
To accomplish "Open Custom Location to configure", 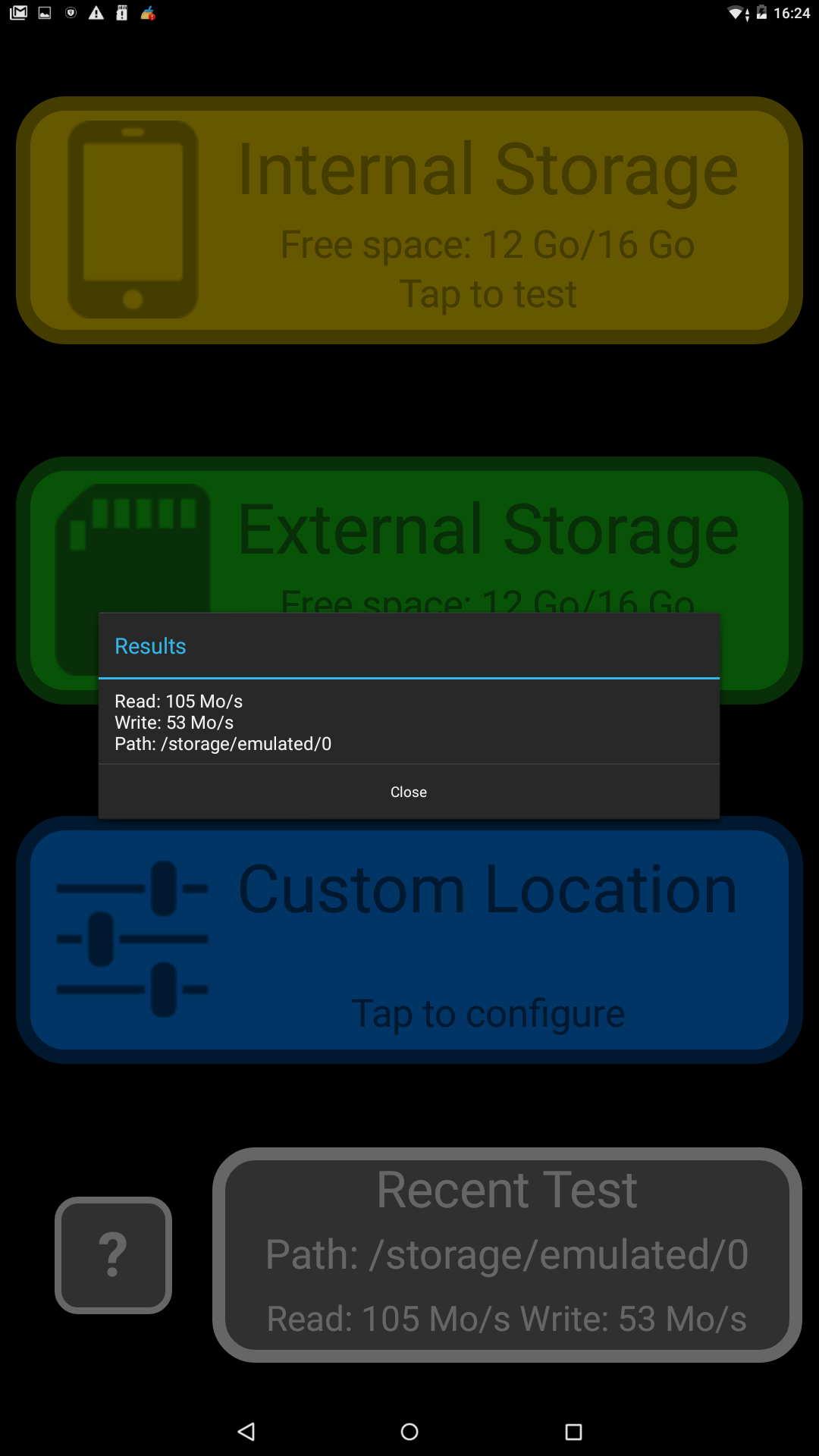I will (409, 940).
